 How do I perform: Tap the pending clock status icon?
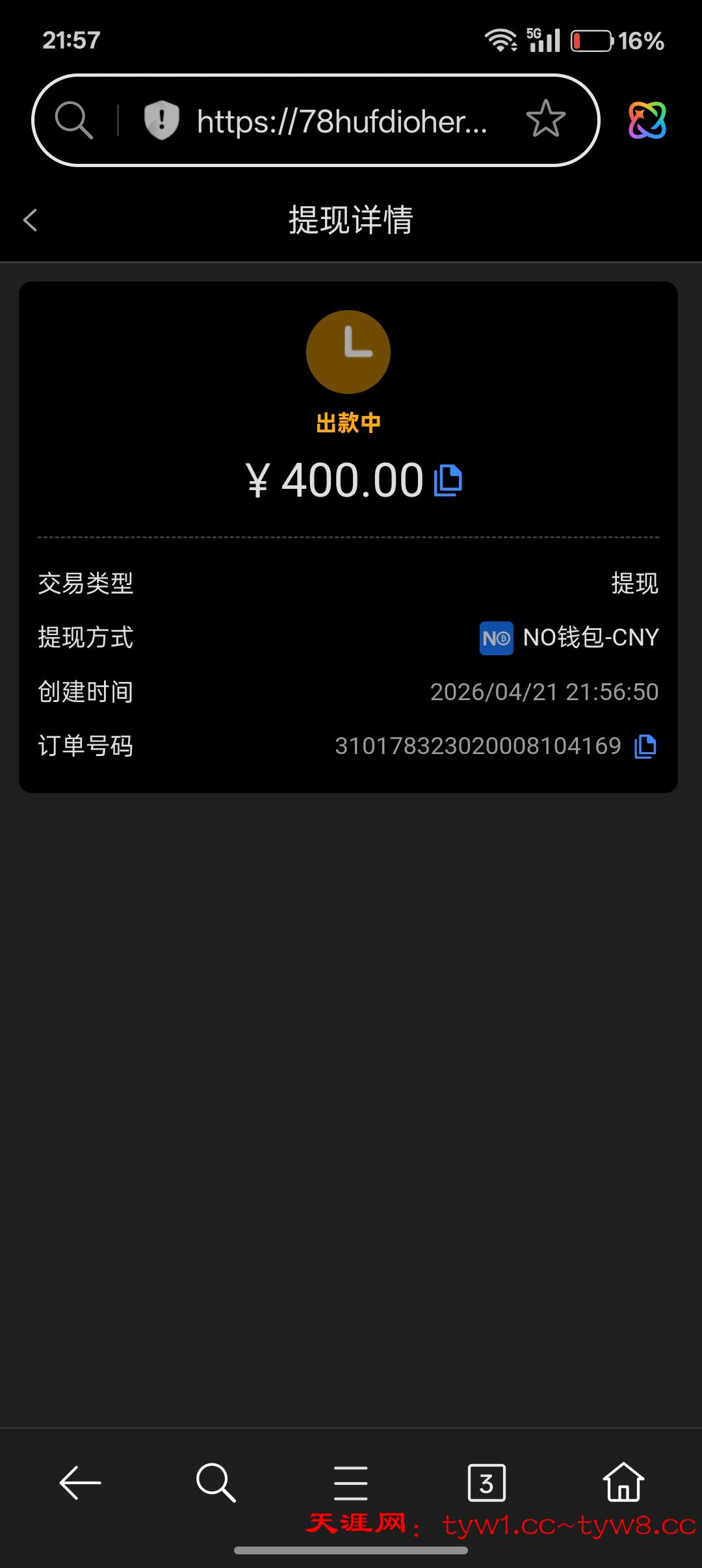(348, 351)
